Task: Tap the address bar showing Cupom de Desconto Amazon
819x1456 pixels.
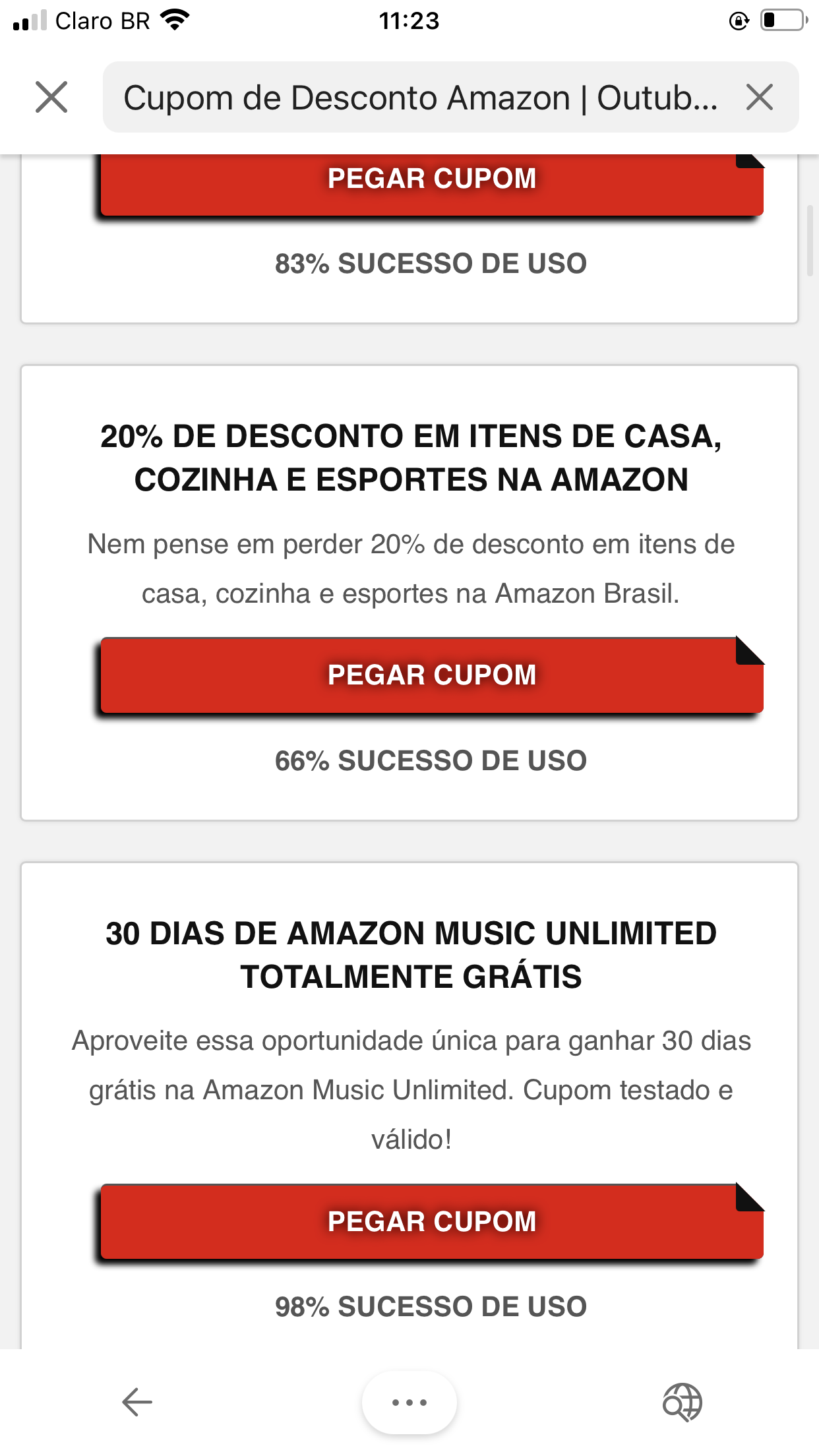Action: [422, 98]
